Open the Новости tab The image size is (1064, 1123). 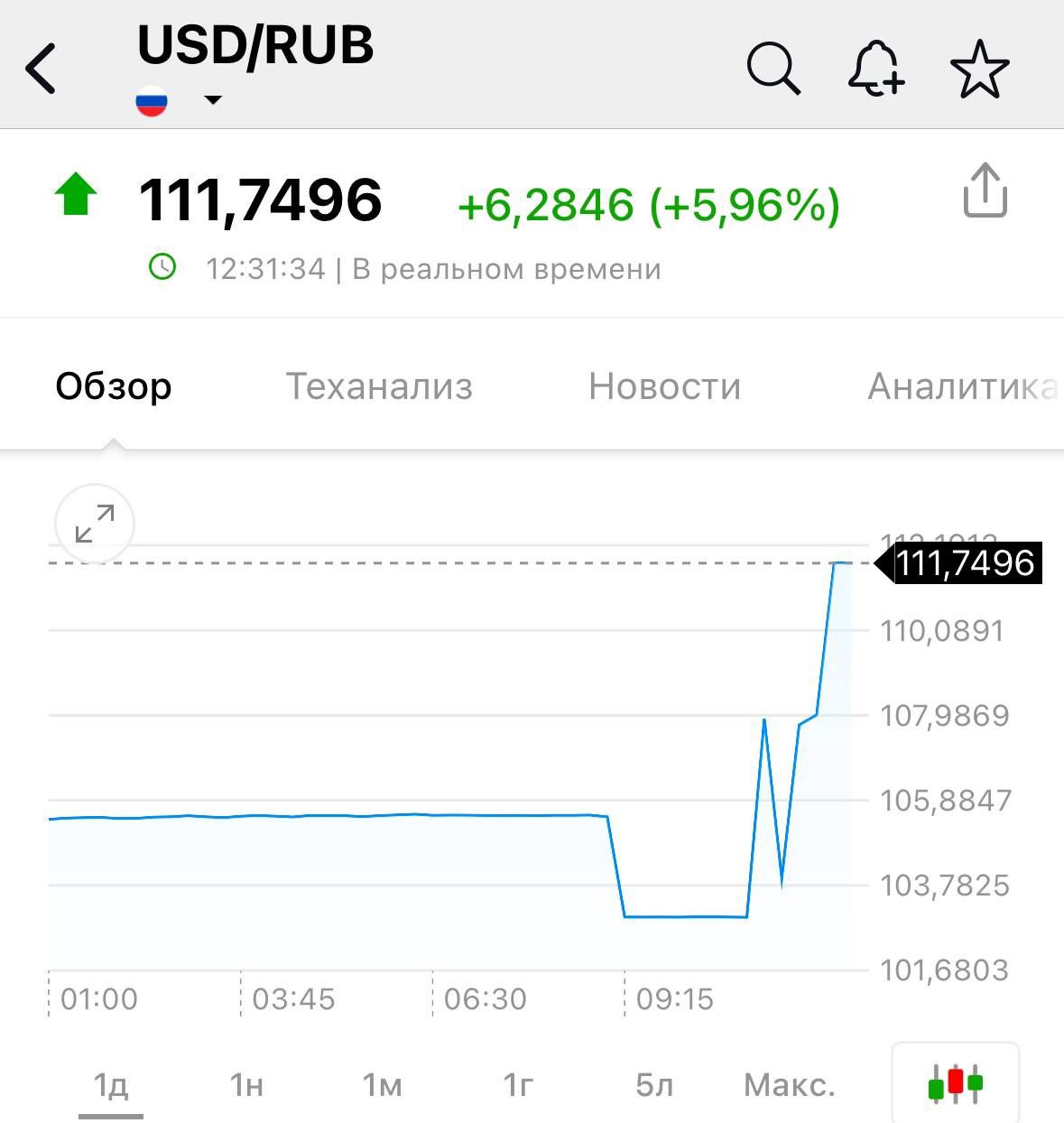coord(664,386)
